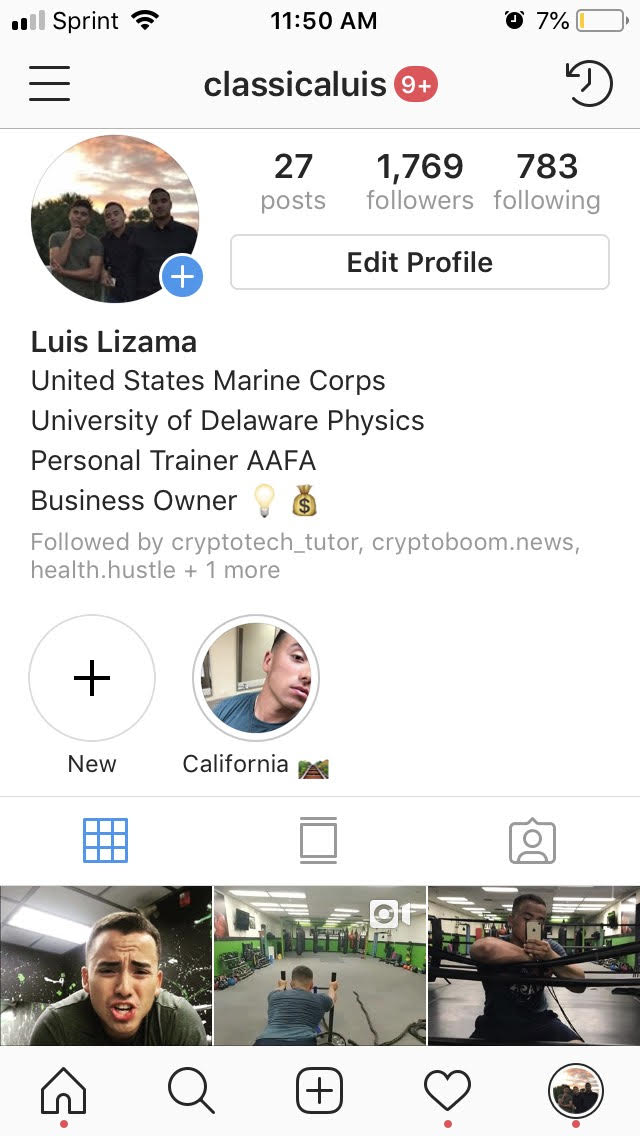
Task: Open followed-by mutual accounts list
Action: 305,556
